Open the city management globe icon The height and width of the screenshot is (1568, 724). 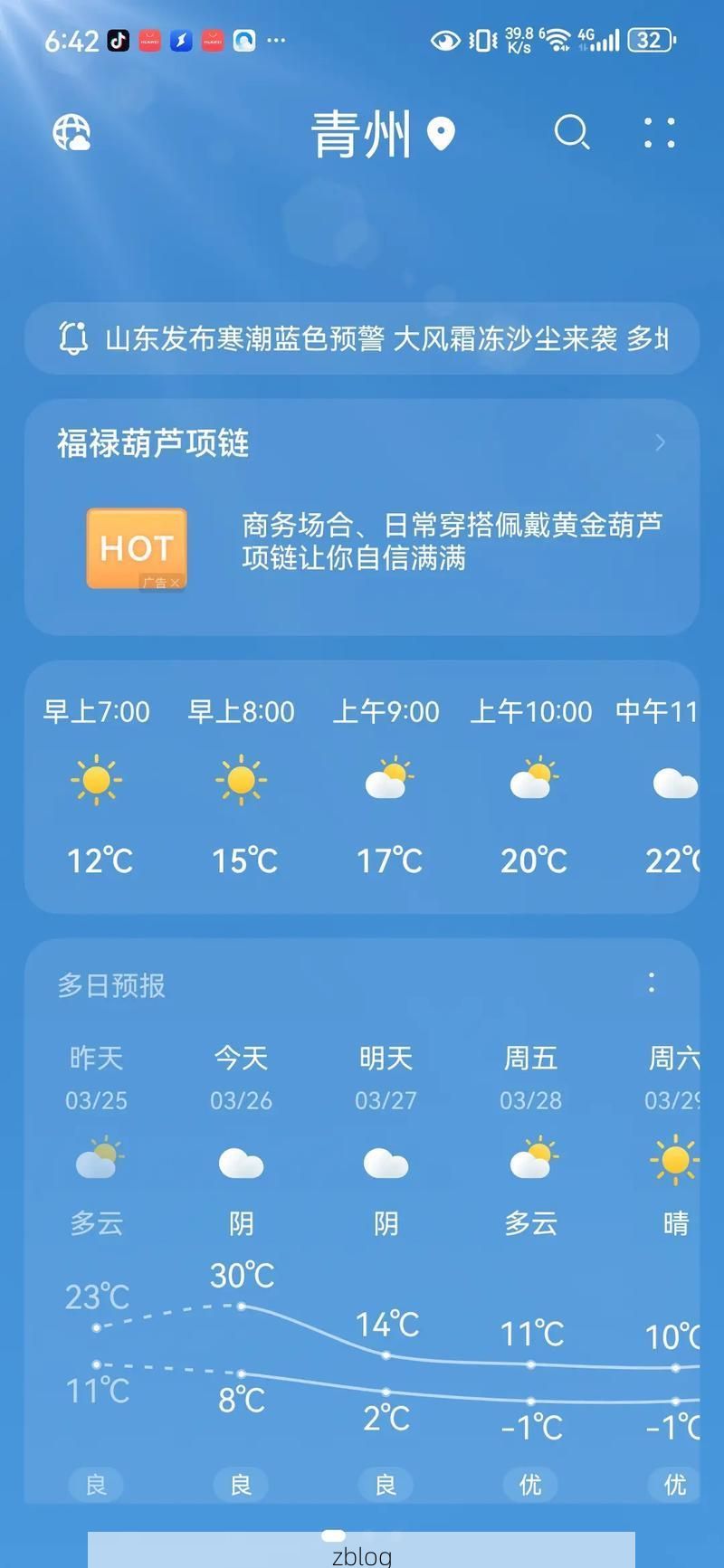coord(72,134)
